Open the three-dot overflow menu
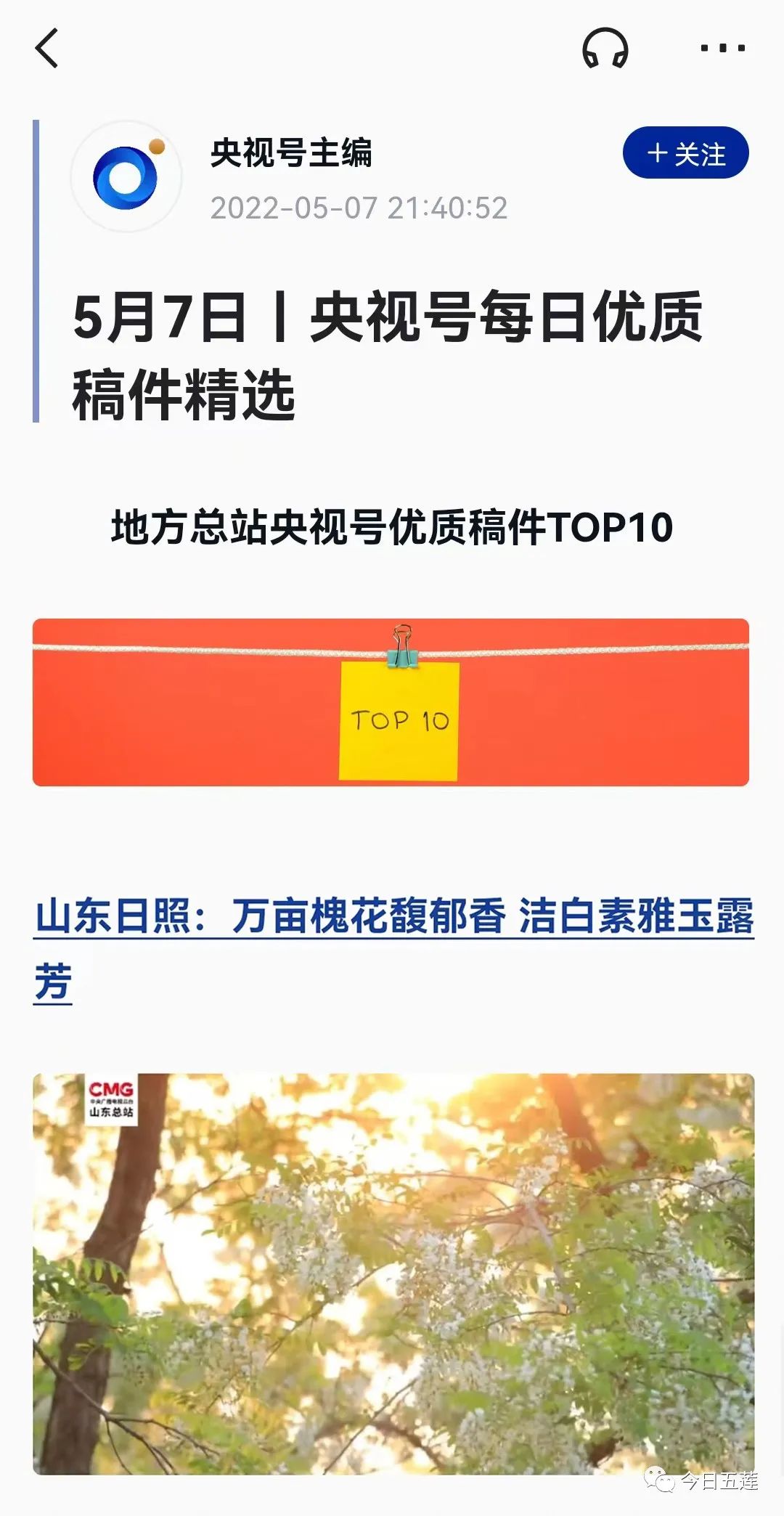This screenshot has width=784, height=1516. coord(722,49)
